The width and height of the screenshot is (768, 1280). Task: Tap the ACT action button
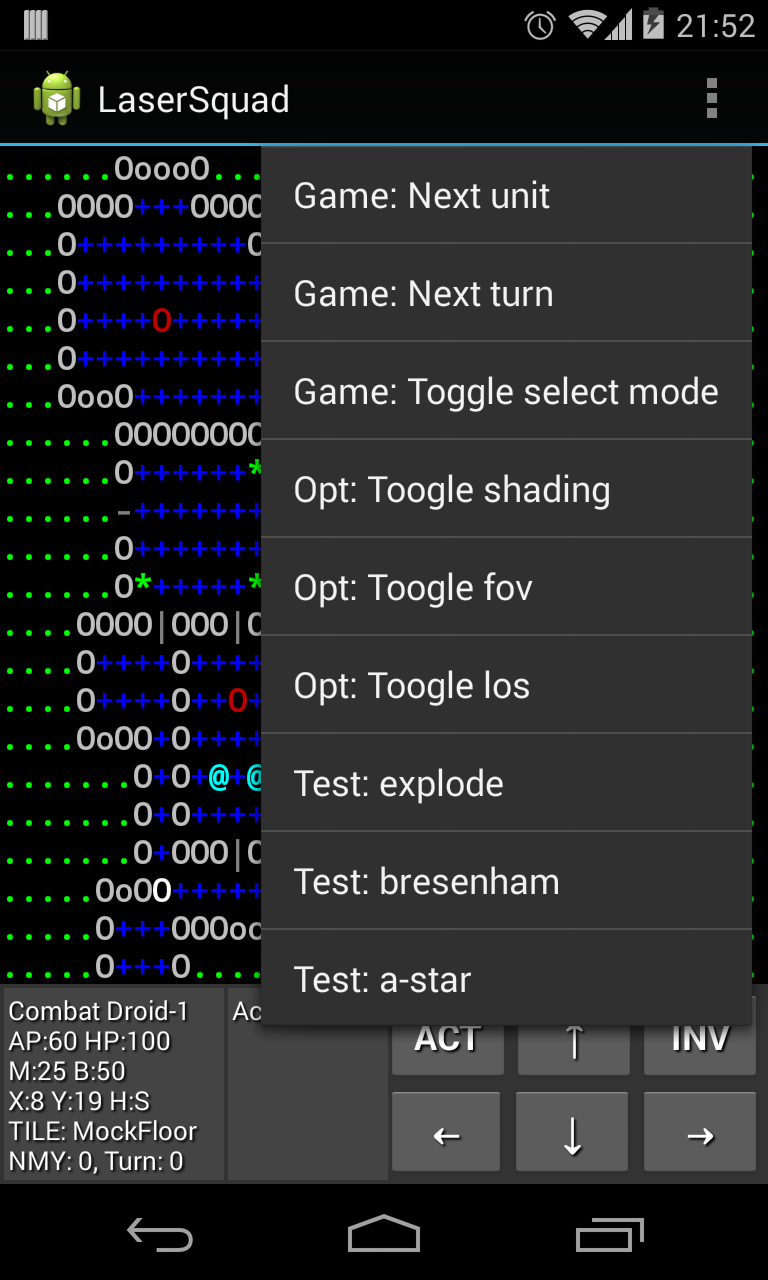tap(447, 1048)
